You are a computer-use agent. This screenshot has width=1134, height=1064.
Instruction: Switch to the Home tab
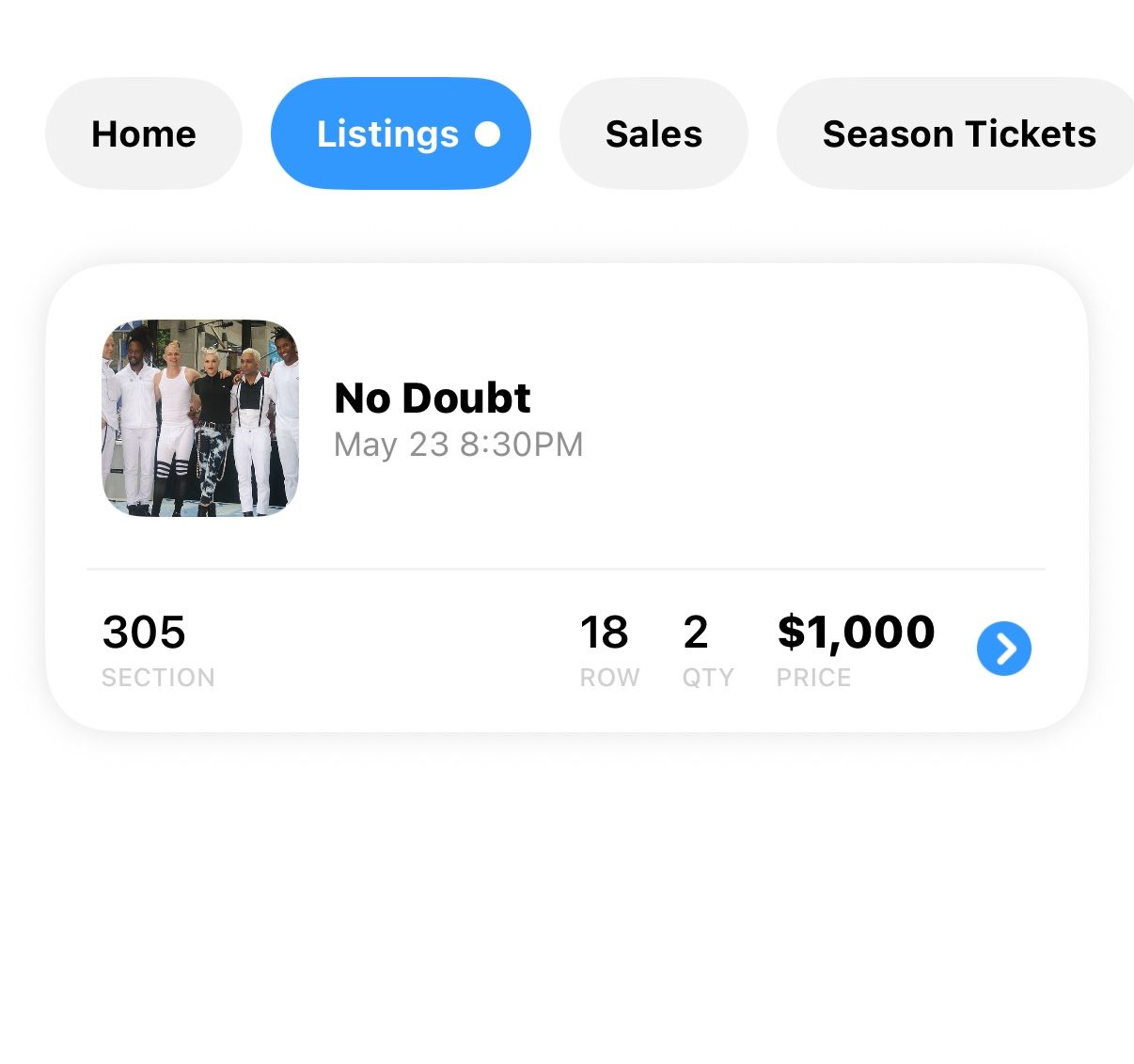click(144, 133)
